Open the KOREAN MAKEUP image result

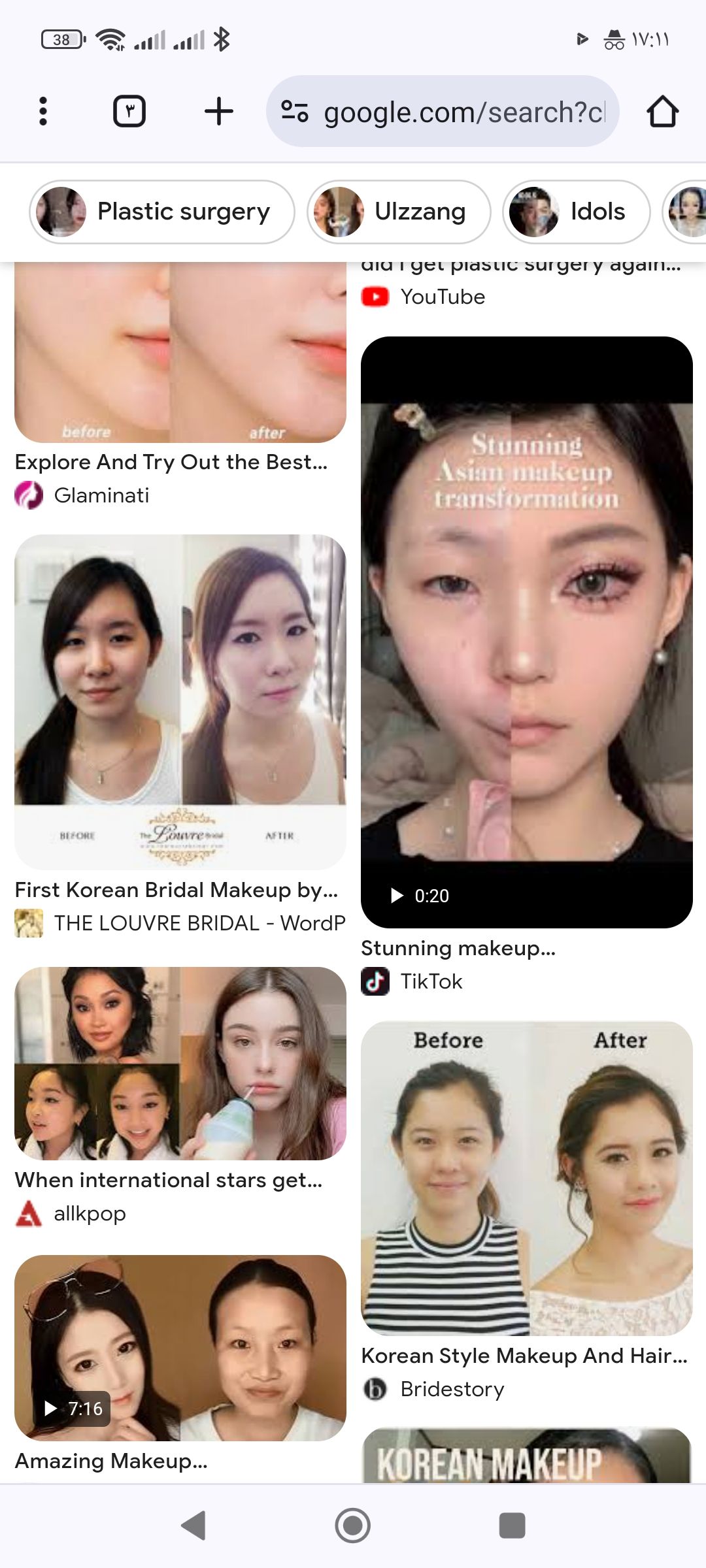[526, 1456]
